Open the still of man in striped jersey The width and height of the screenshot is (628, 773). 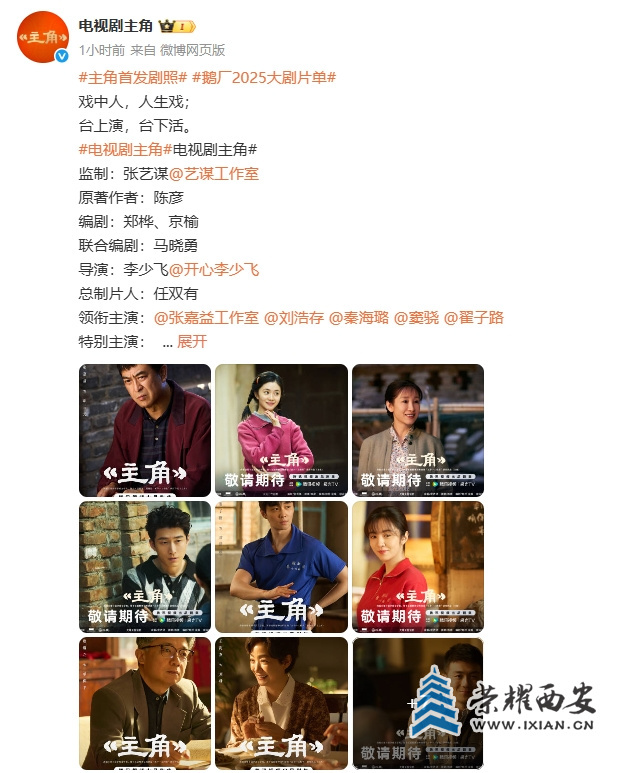pyautogui.click(x=145, y=566)
